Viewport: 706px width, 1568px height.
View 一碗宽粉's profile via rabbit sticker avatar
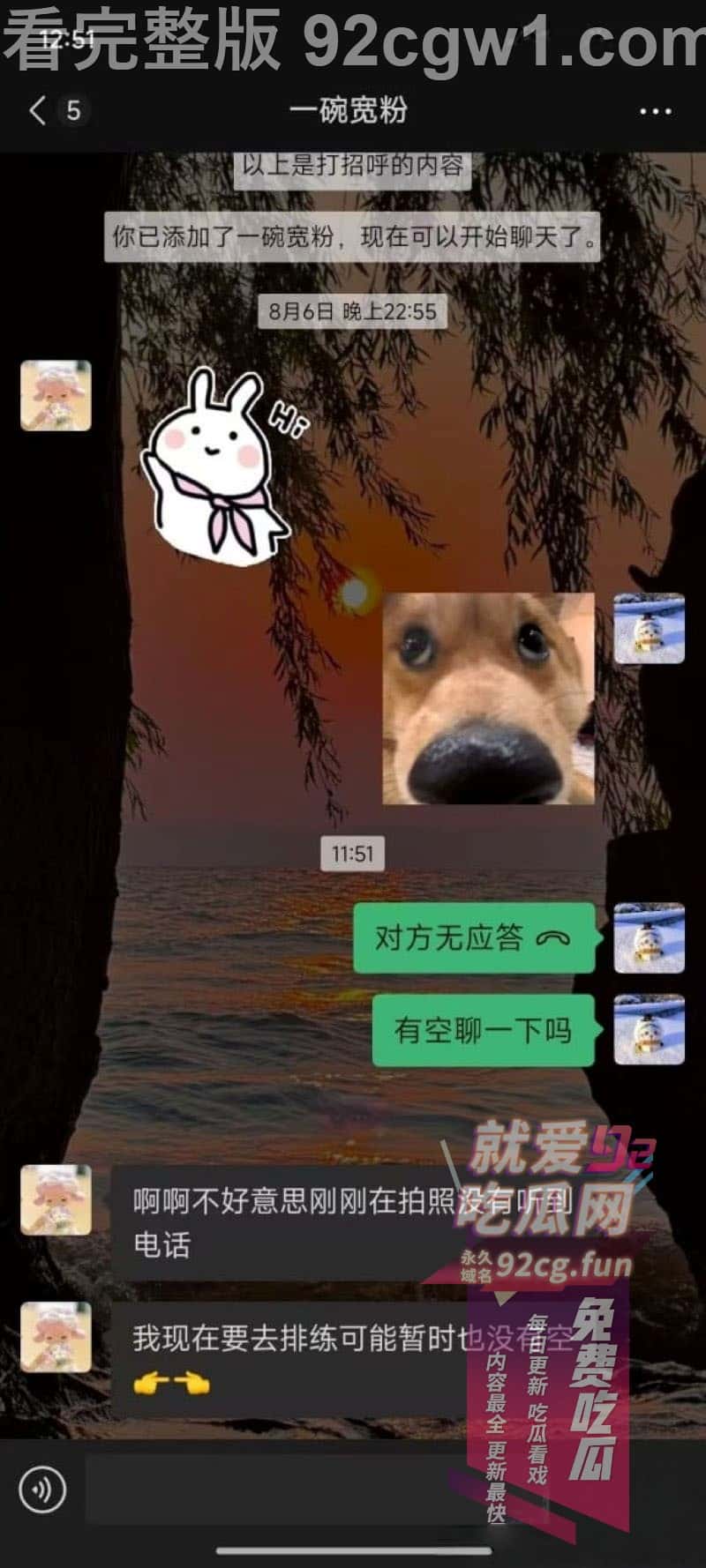(x=56, y=395)
